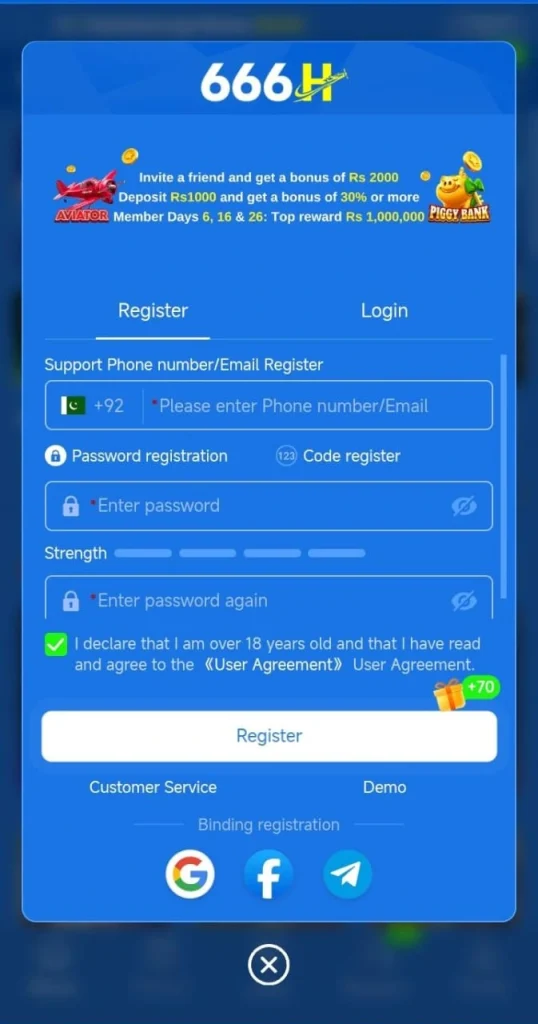Show password in Enter password field

[x=464, y=506]
